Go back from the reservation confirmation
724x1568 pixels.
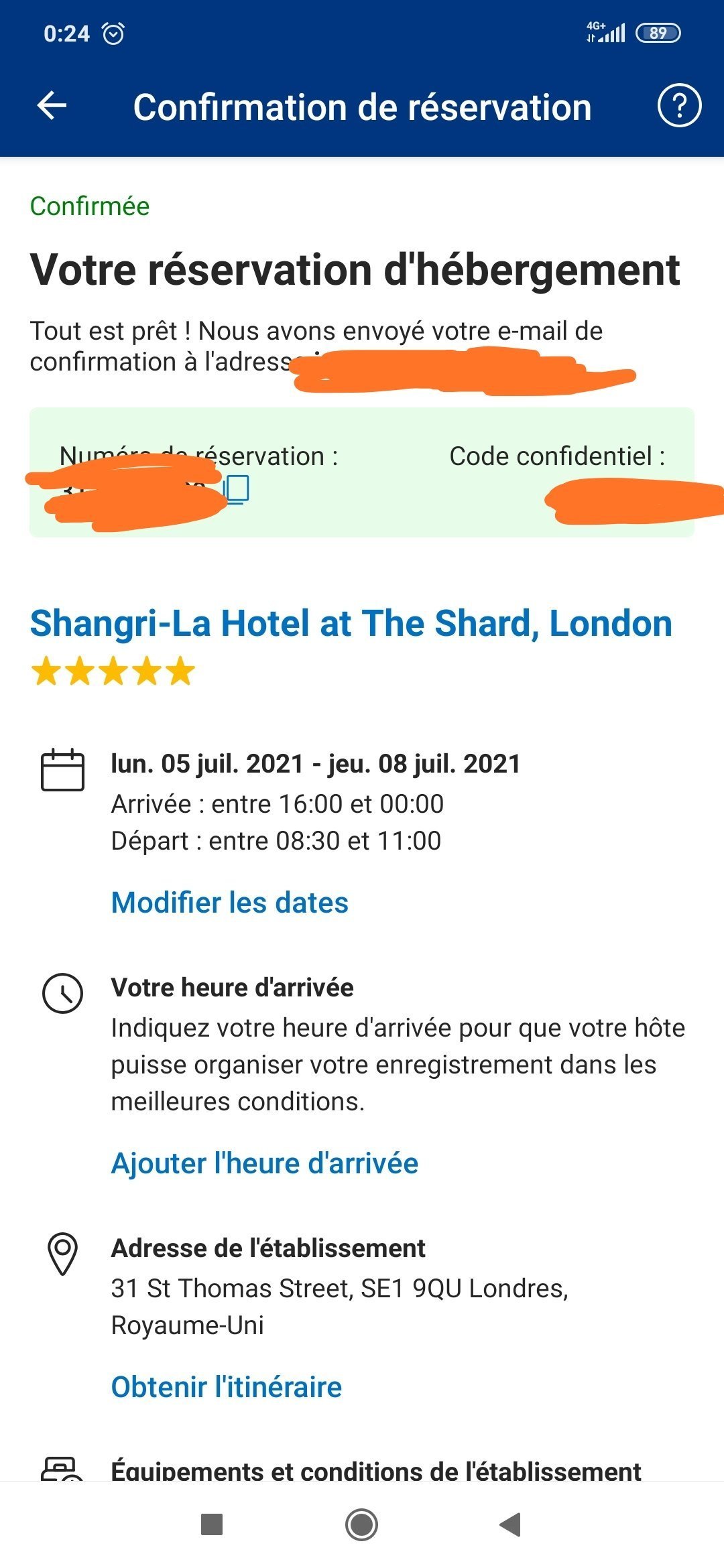tap(52, 106)
